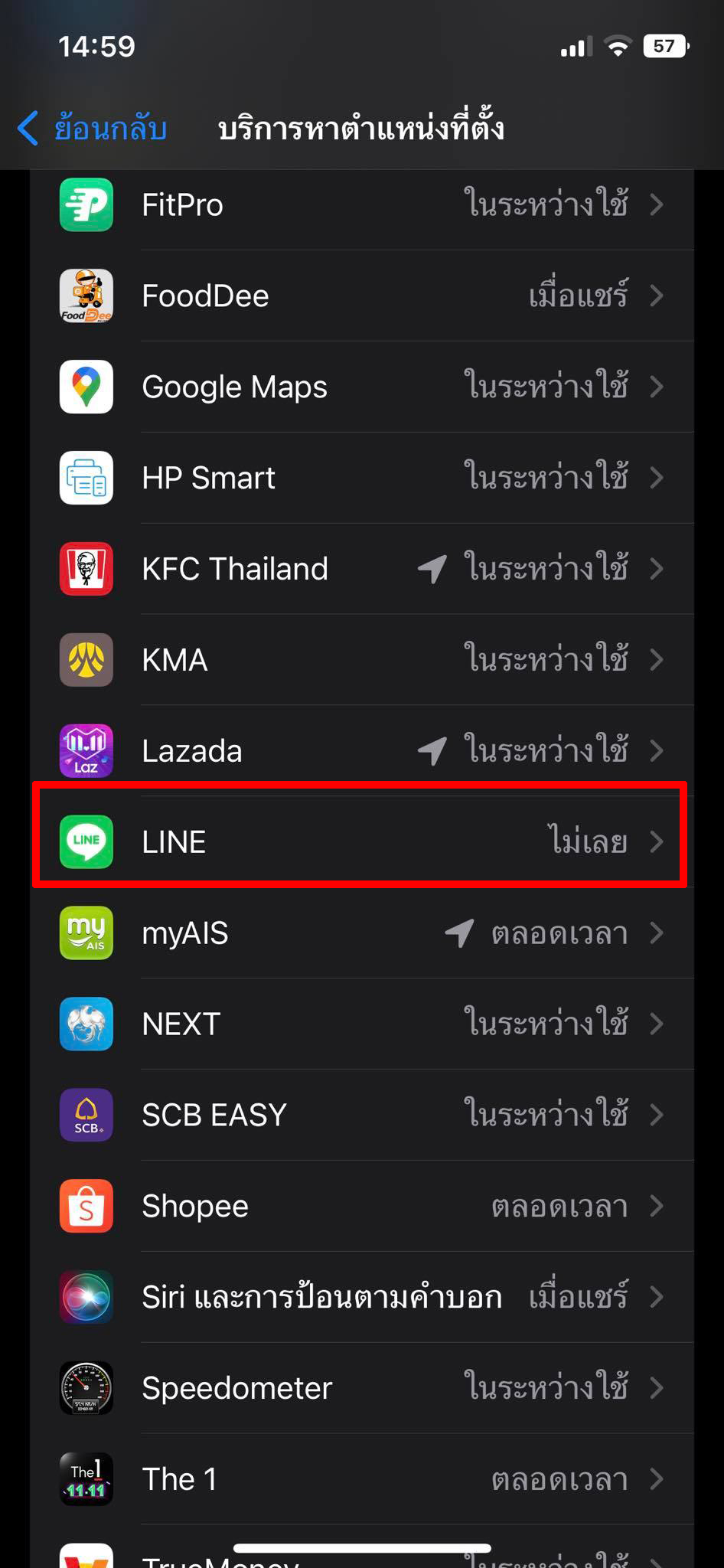Image resolution: width=724 pixels, height=1568 pixels.
Task: Open Siri และการป้อนตามคำบอก row
Action: (x=362, y=1298)
